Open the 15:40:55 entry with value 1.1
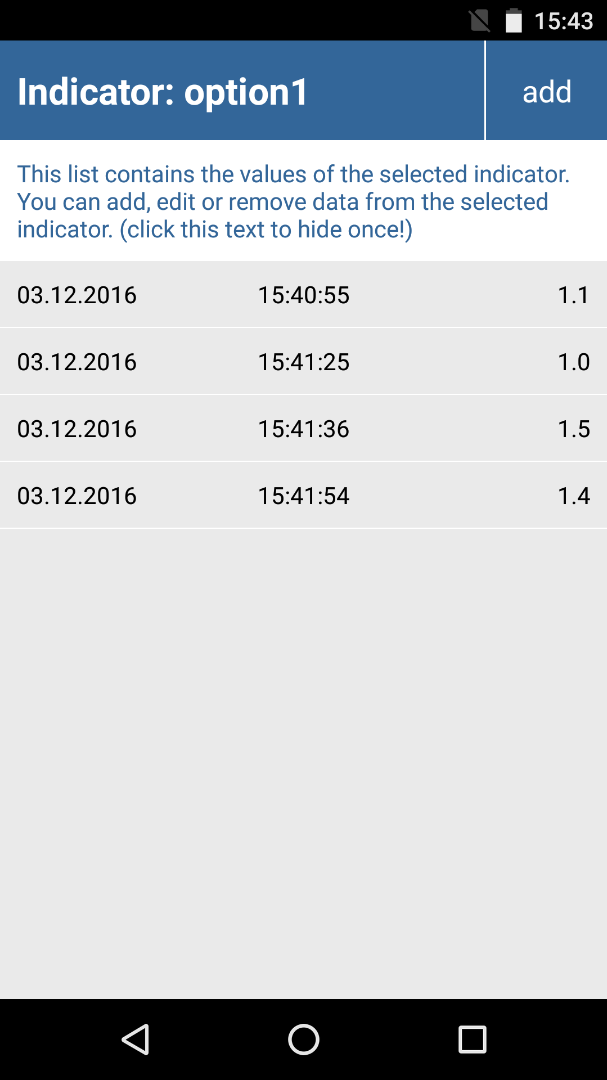 [x=303, y=295]
